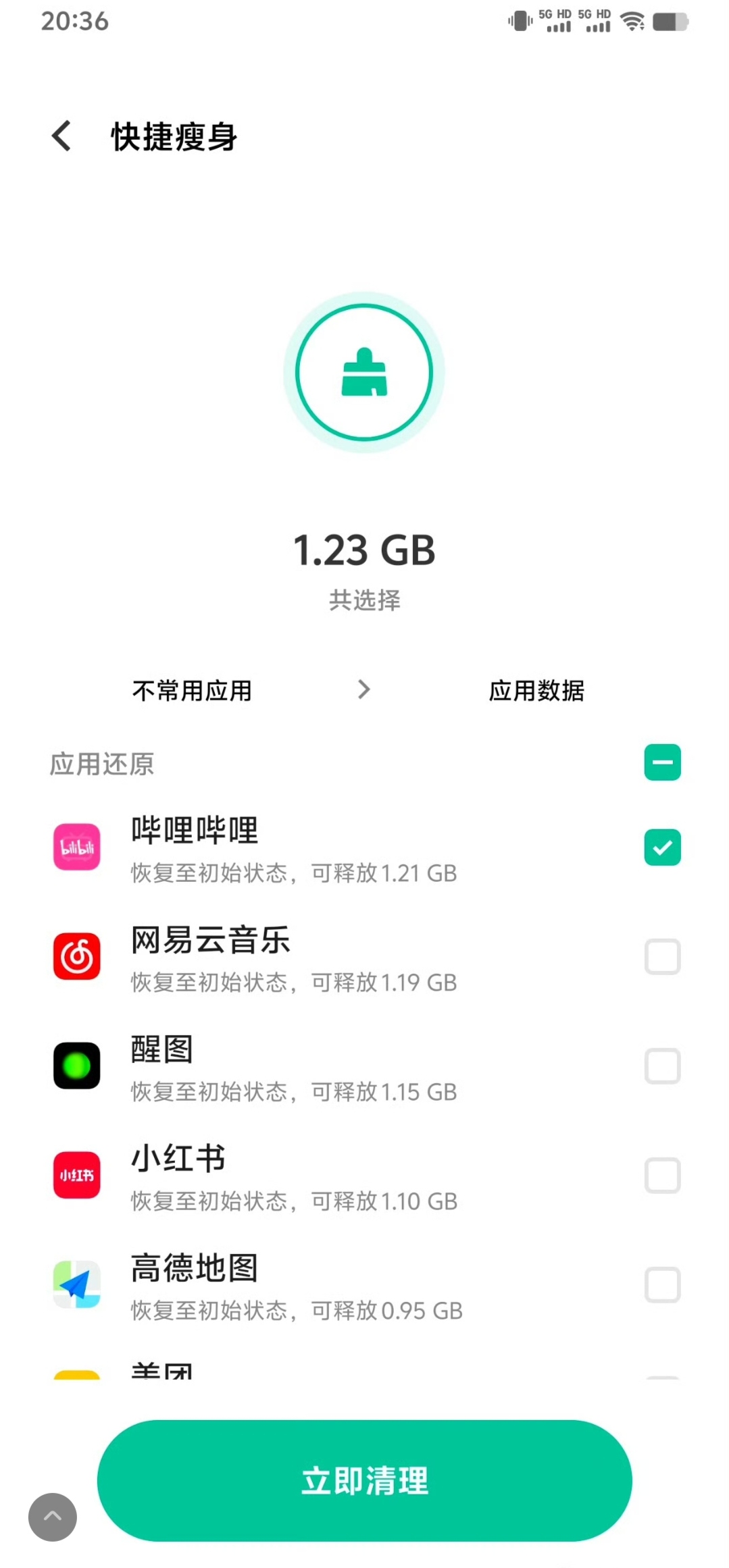This screenshot has width=729, height=1568.
Task: Check the 醒图 checkbox
Action: 662,1066
